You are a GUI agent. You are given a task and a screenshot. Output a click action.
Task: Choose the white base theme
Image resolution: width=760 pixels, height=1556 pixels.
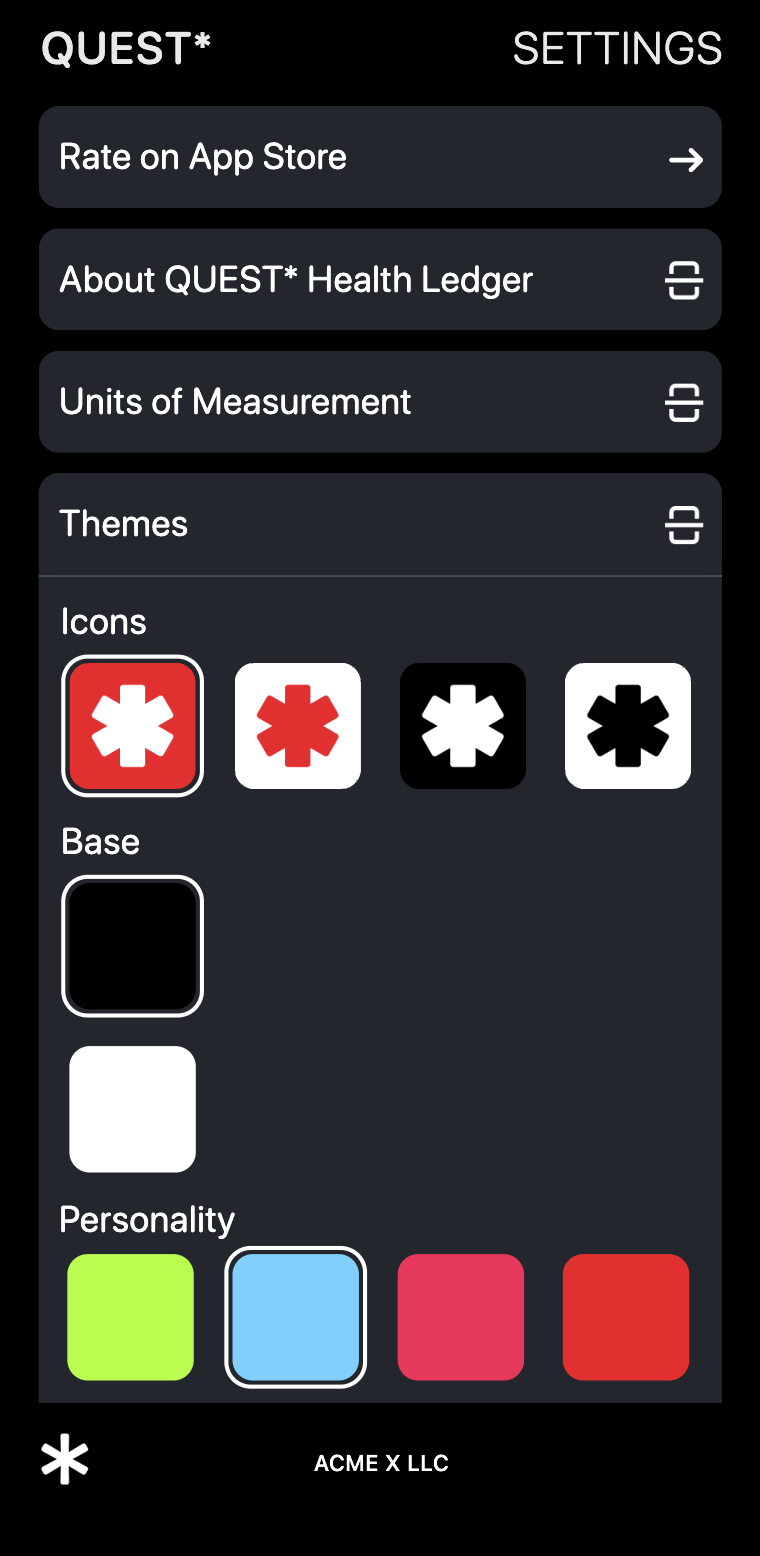click(133, 1109)
